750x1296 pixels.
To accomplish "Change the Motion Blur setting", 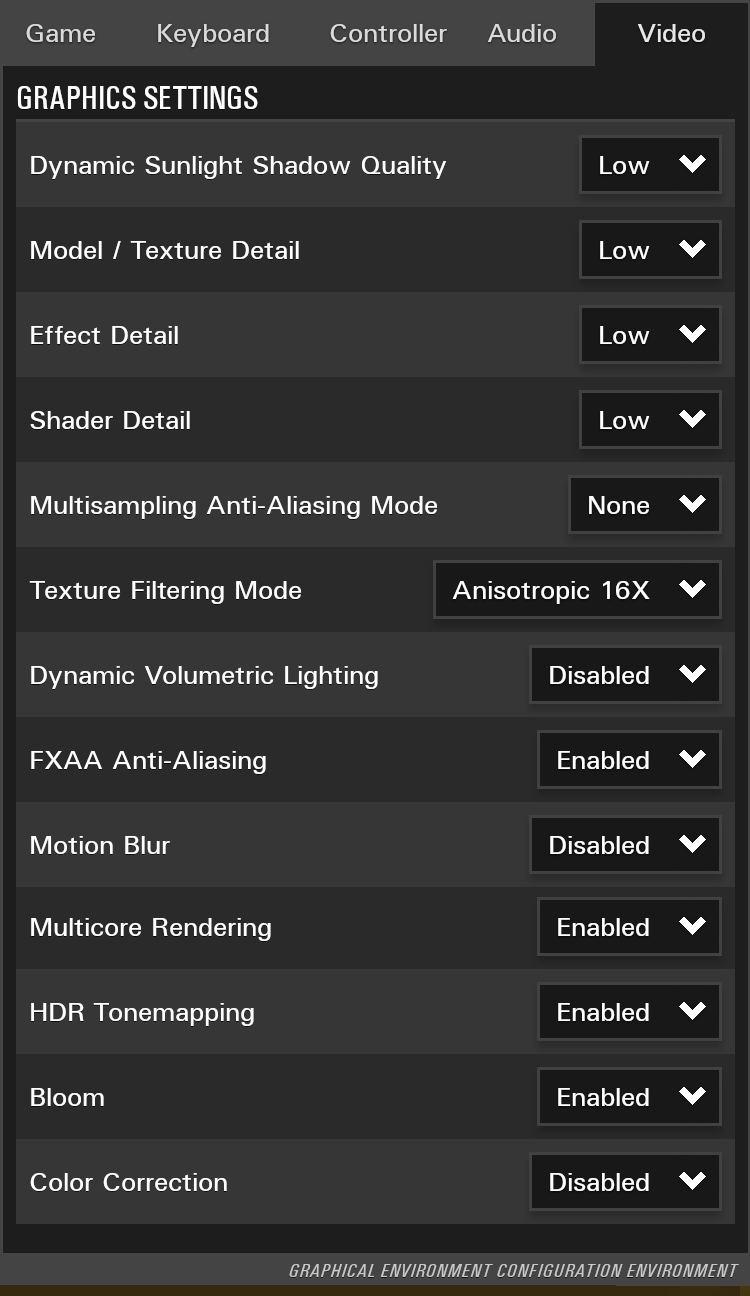I will point(625,845).
